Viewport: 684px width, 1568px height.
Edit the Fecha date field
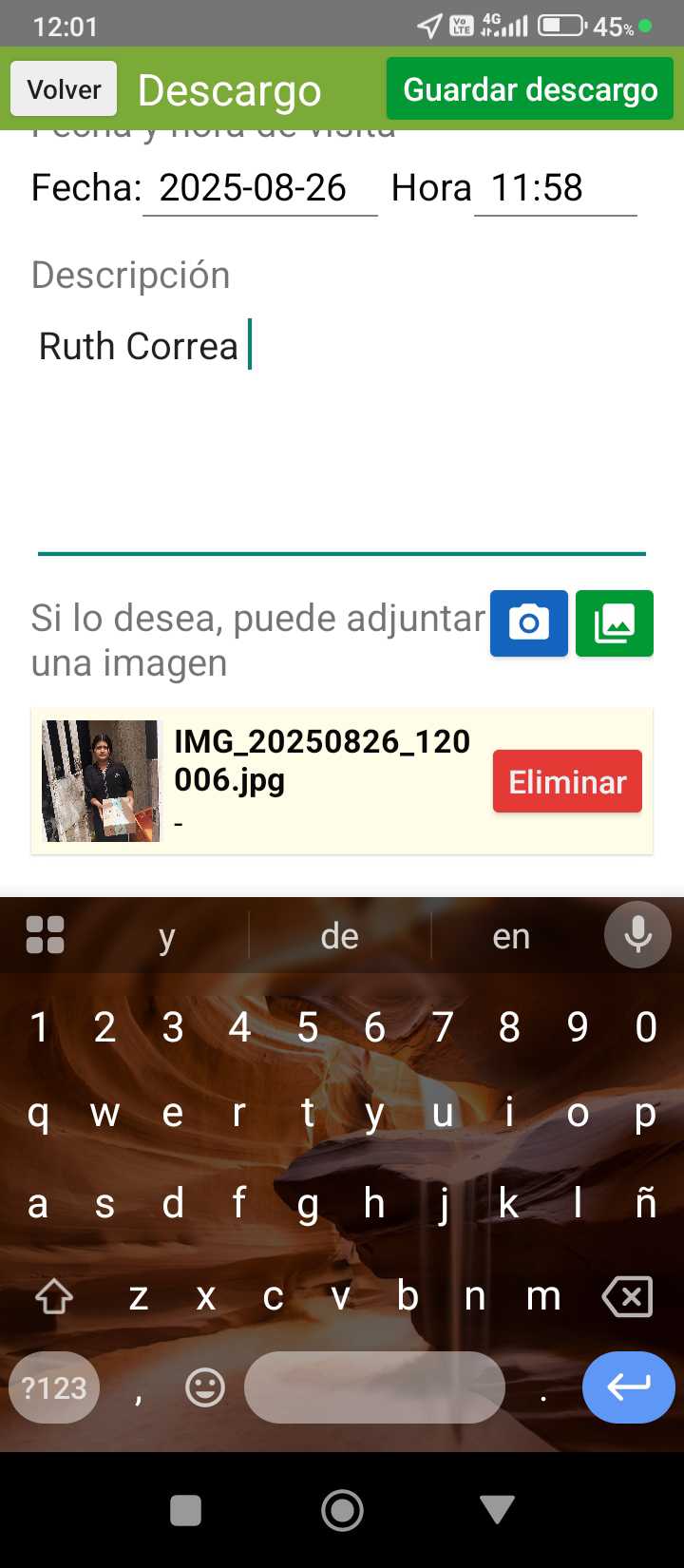click(x=258, y=188)
